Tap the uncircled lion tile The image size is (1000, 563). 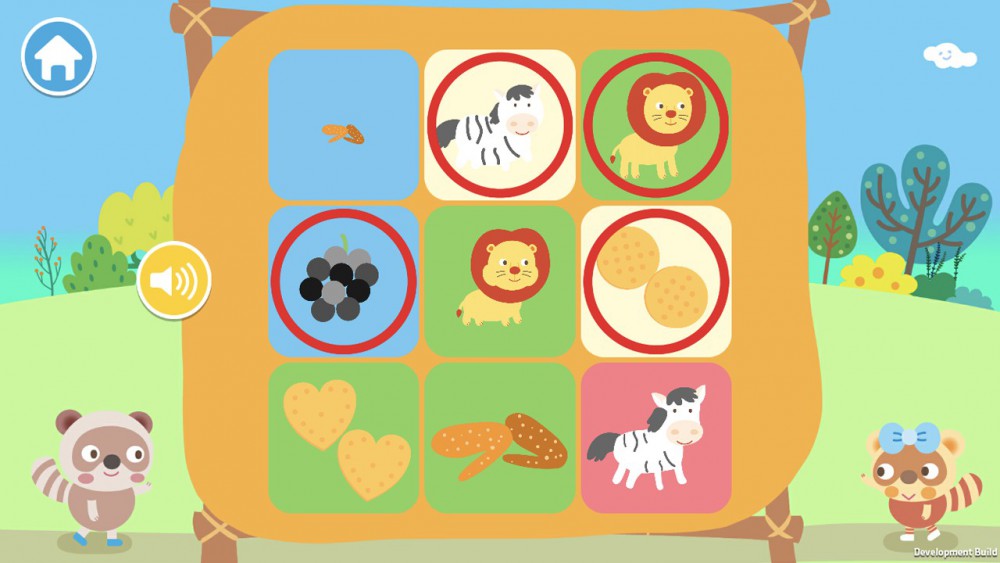pos(499,281)
